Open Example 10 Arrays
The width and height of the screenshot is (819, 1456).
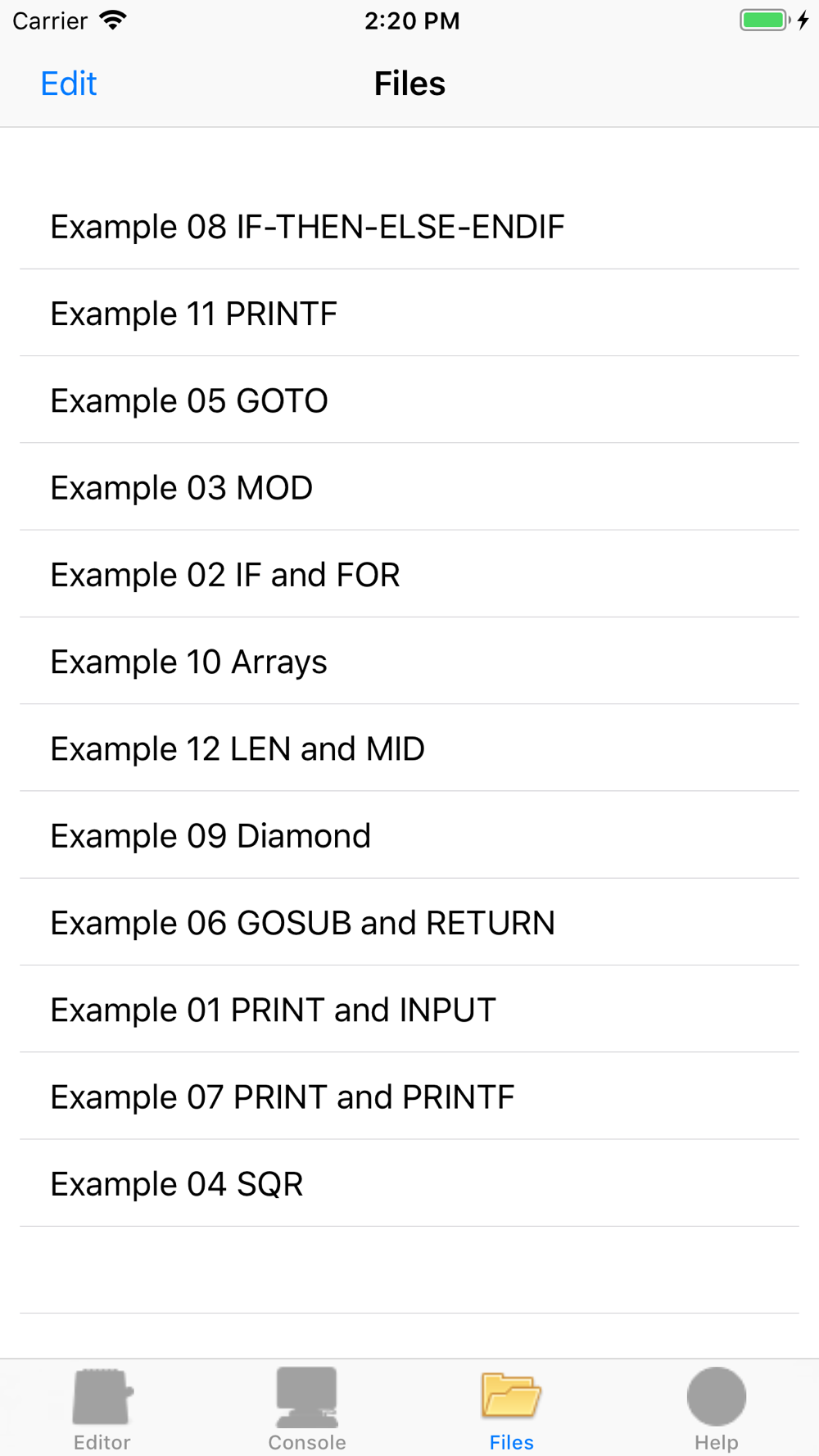pyautogui.click(x=409, y=661)
